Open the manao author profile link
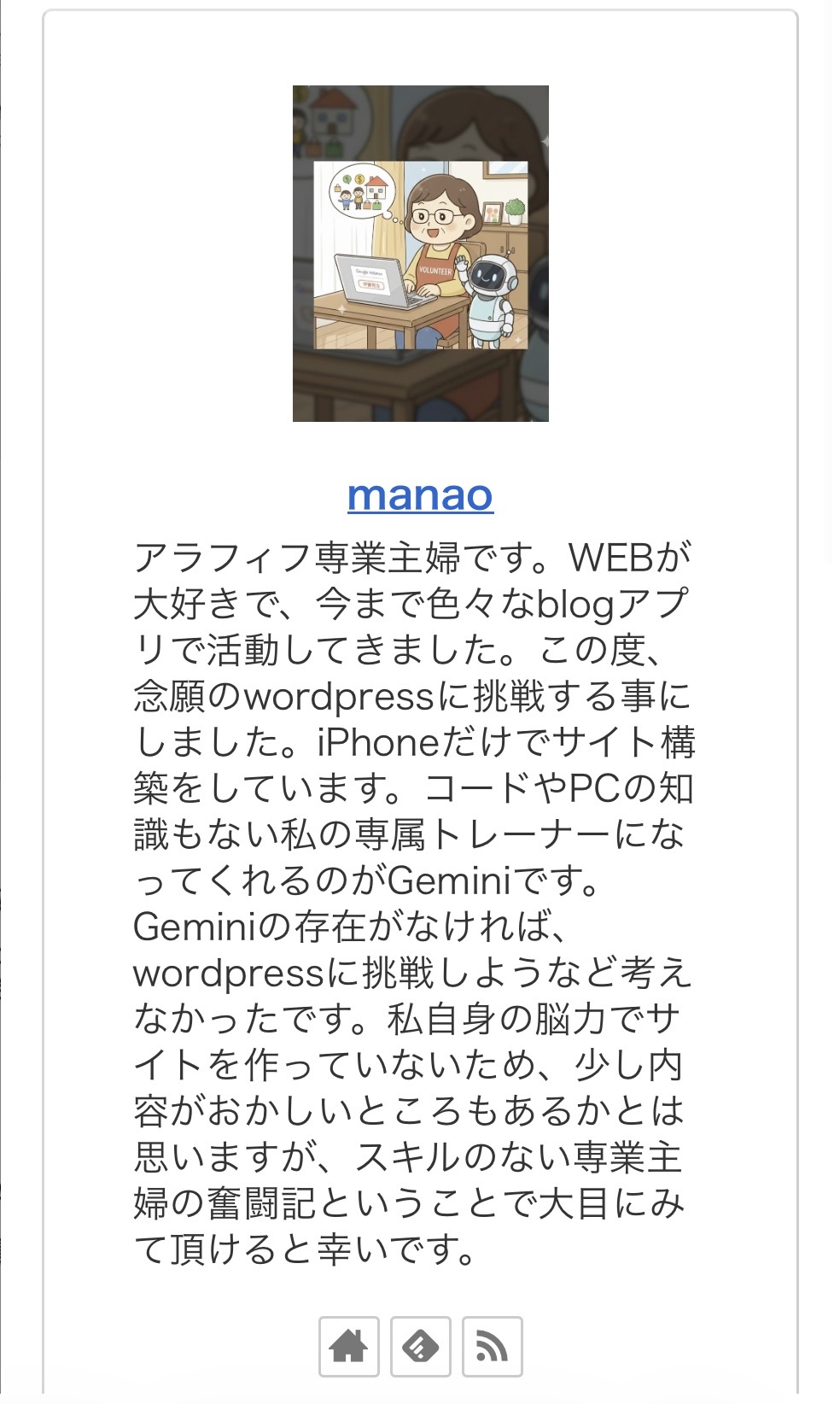 (420, 495)
